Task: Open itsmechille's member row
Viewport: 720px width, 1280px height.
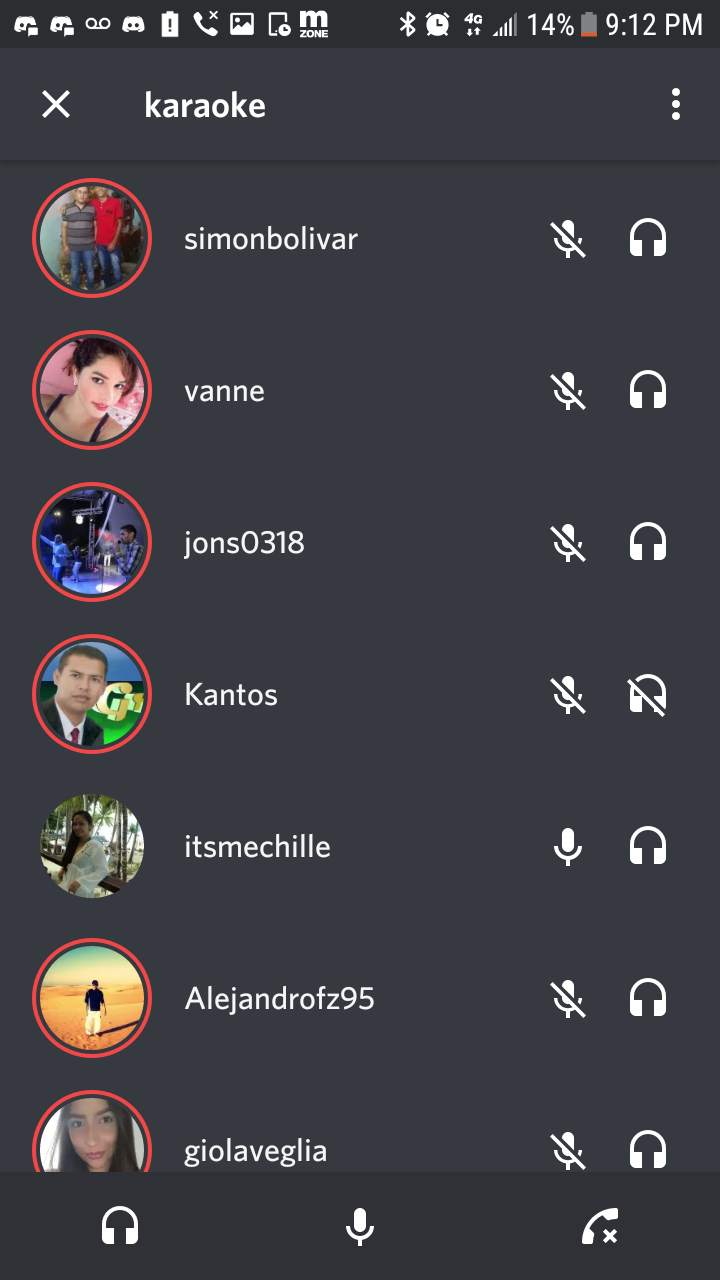Action: pos(257,847)
